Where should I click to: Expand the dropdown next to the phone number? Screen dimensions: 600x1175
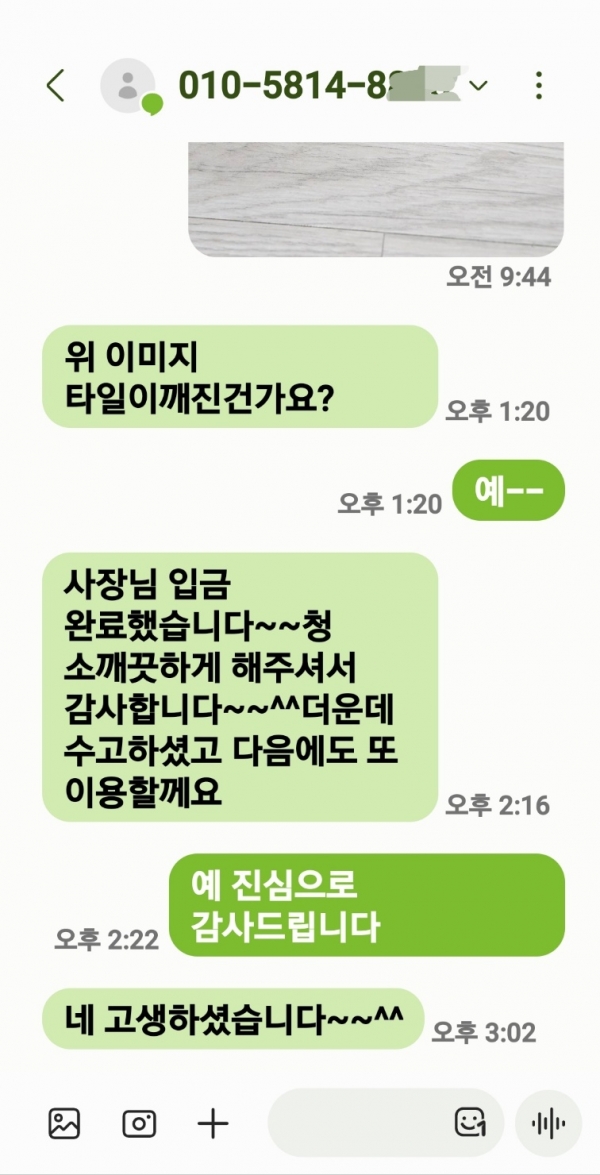tap(478, 86)
